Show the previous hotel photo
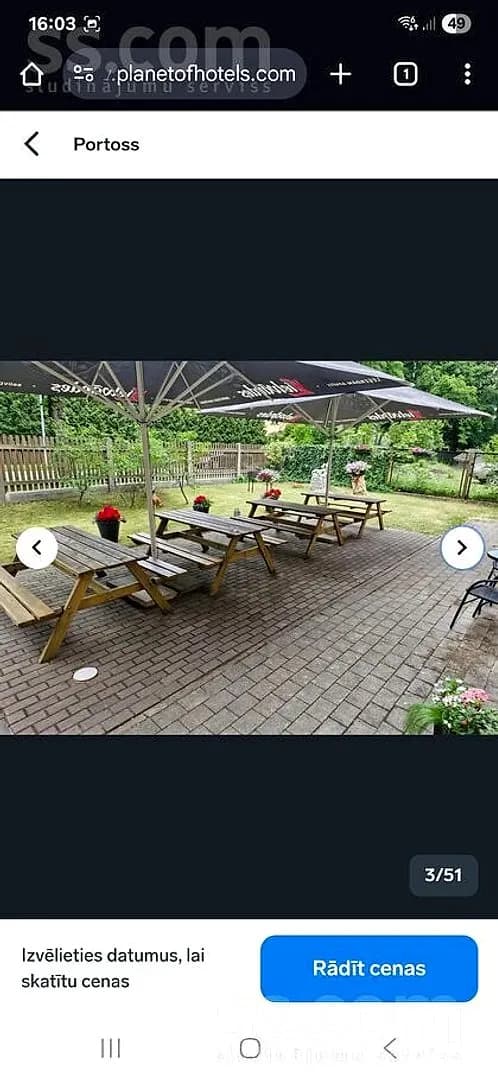Viewport: 498px width, 1080px height. tap(37, 548)
